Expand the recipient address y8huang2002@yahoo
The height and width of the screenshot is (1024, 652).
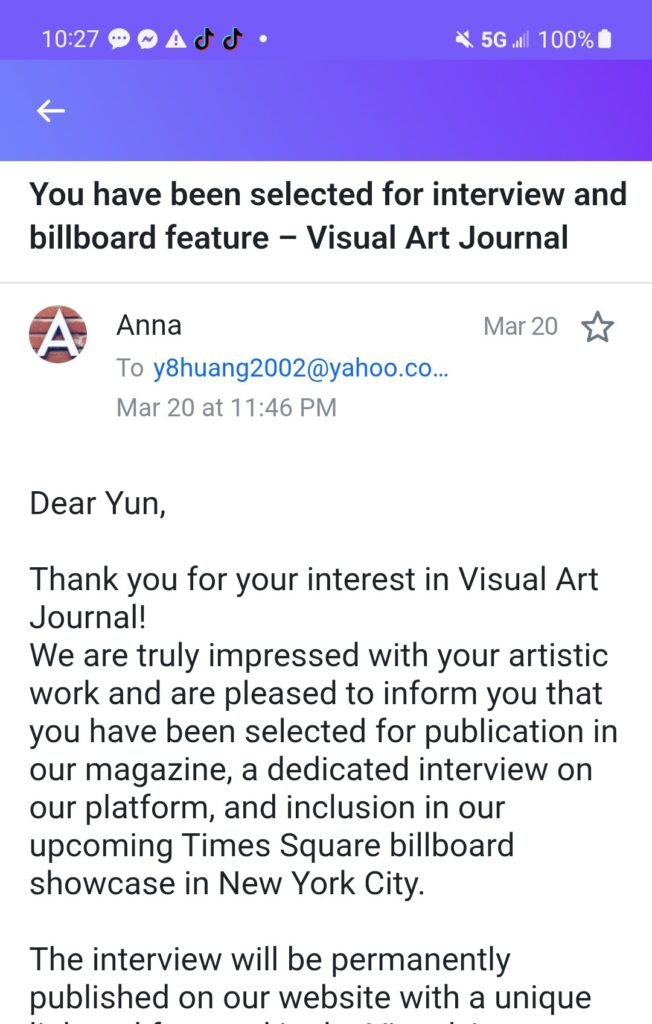click(300, 368)
